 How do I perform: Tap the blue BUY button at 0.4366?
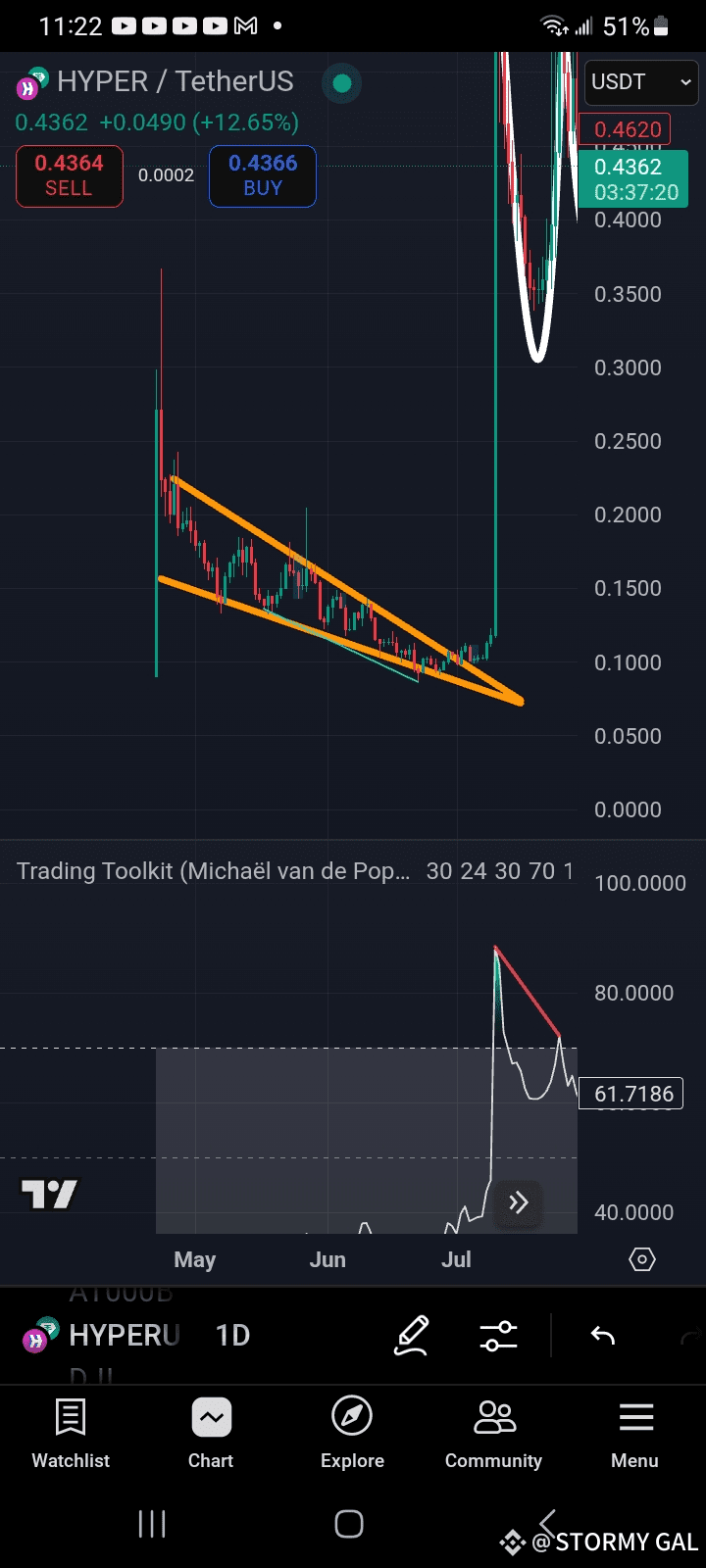pyautogui.click(x=263, y=176)
